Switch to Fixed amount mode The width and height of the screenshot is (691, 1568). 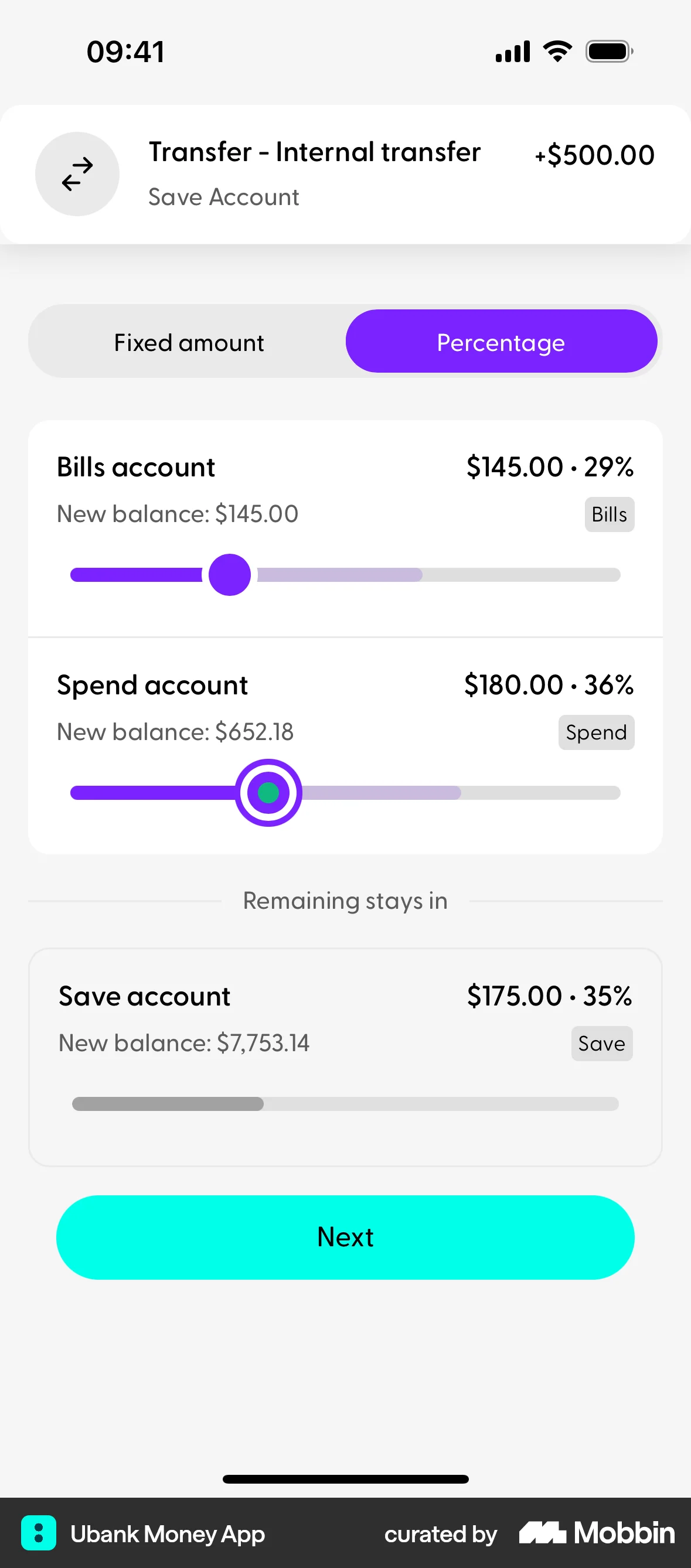(188, 342)
